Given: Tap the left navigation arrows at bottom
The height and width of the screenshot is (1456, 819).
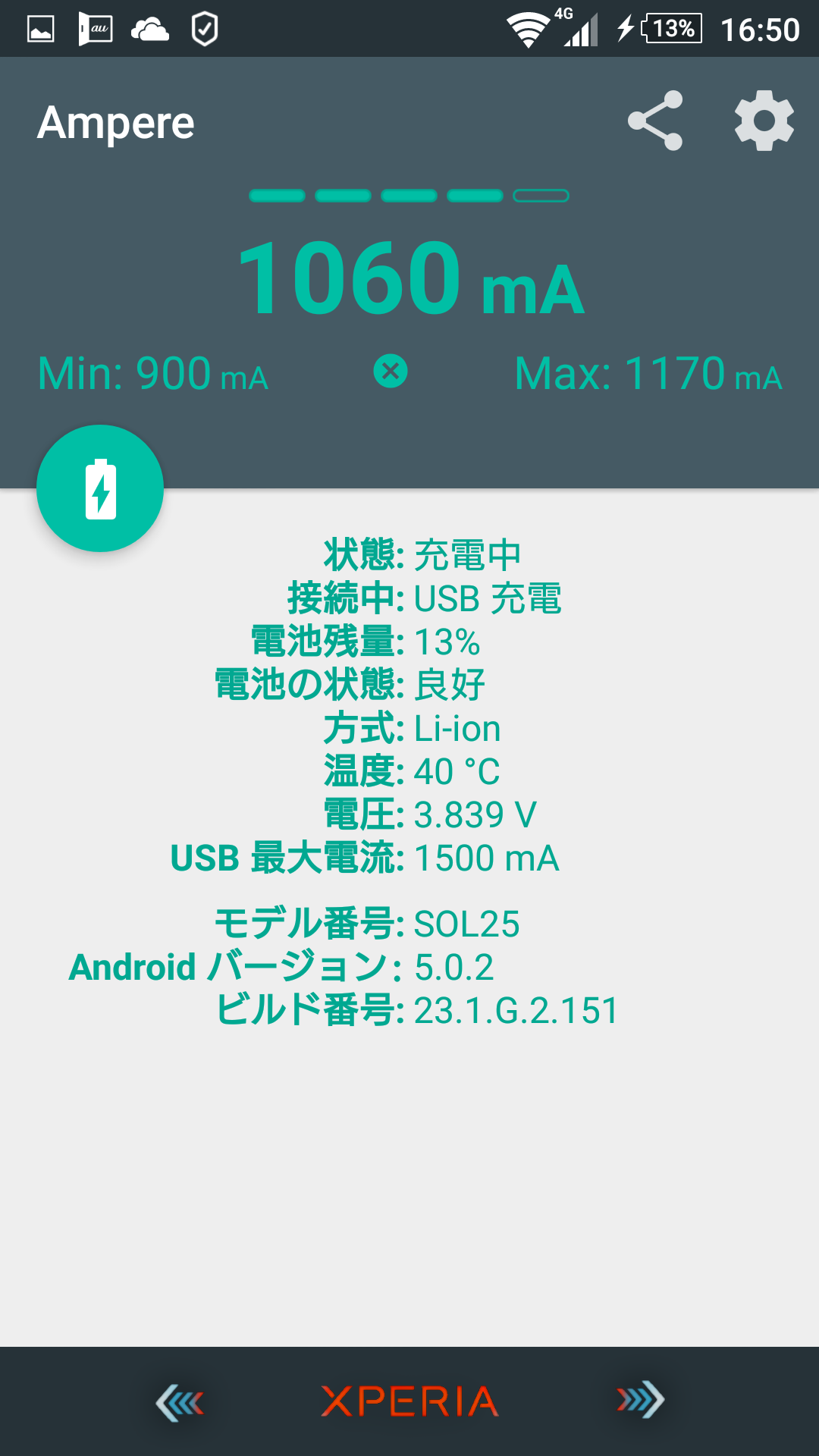Looking at the screenshot, I should 182,1401.
